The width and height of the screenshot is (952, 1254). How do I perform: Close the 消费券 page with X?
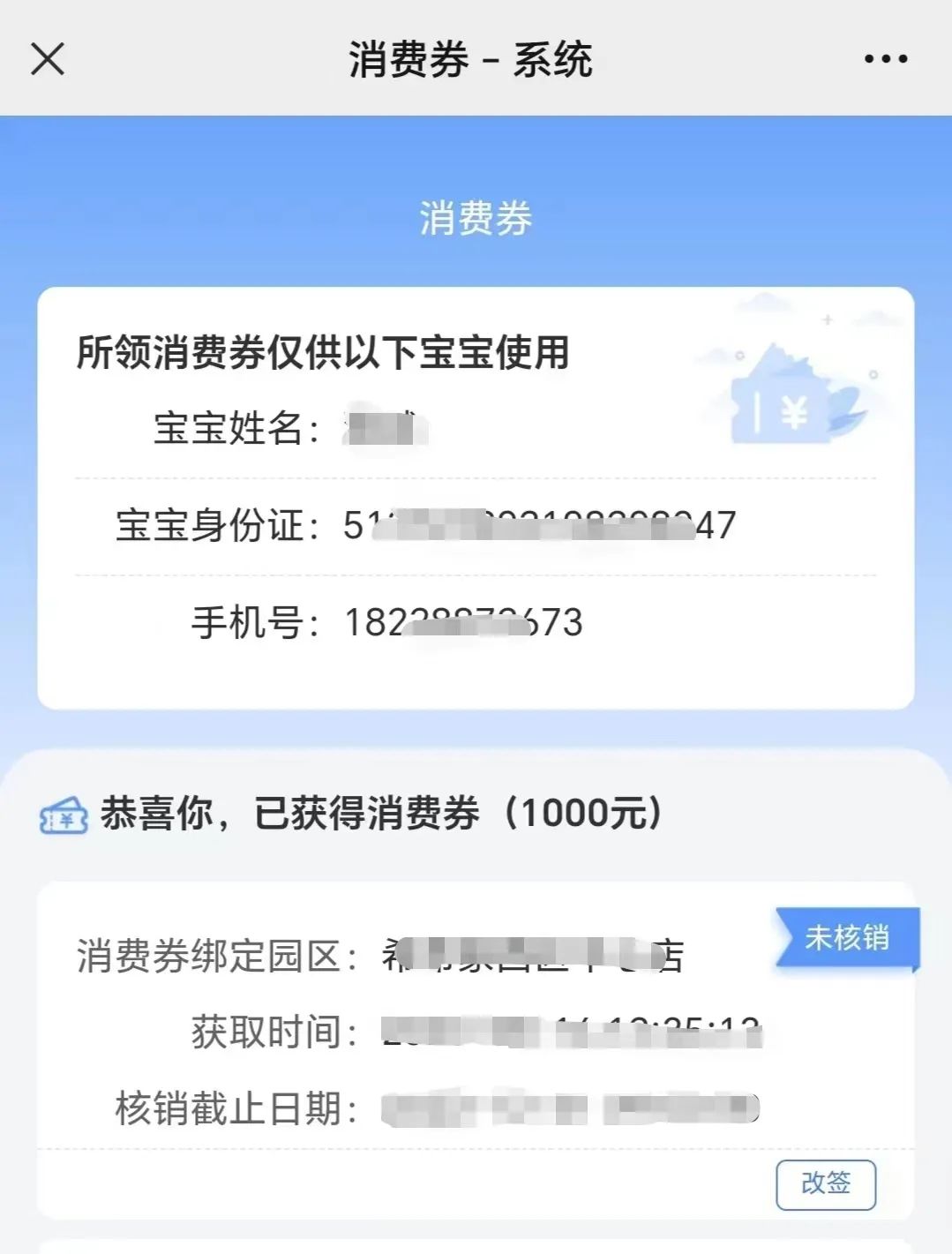point(48,59)
